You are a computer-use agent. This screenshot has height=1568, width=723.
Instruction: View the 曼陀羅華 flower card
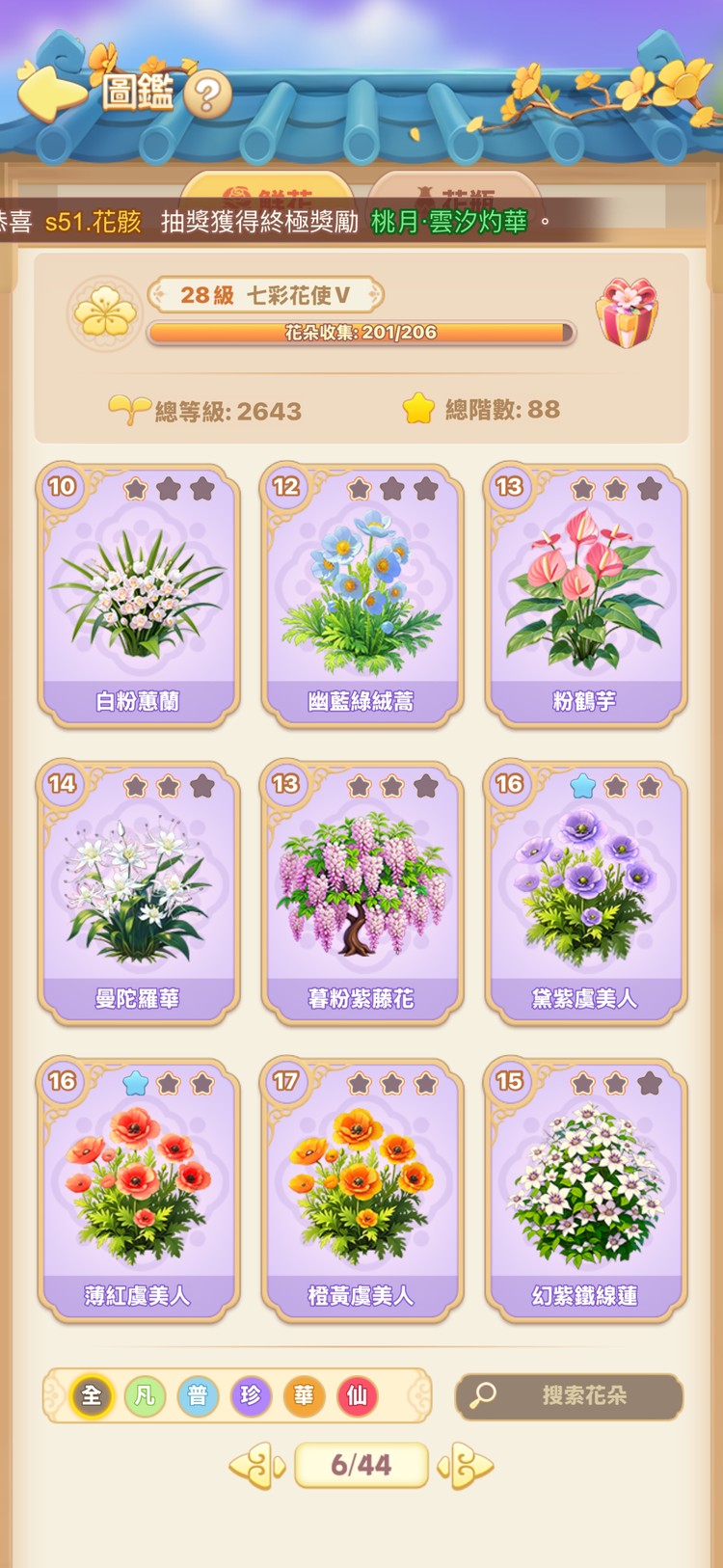tap(138, 892)
